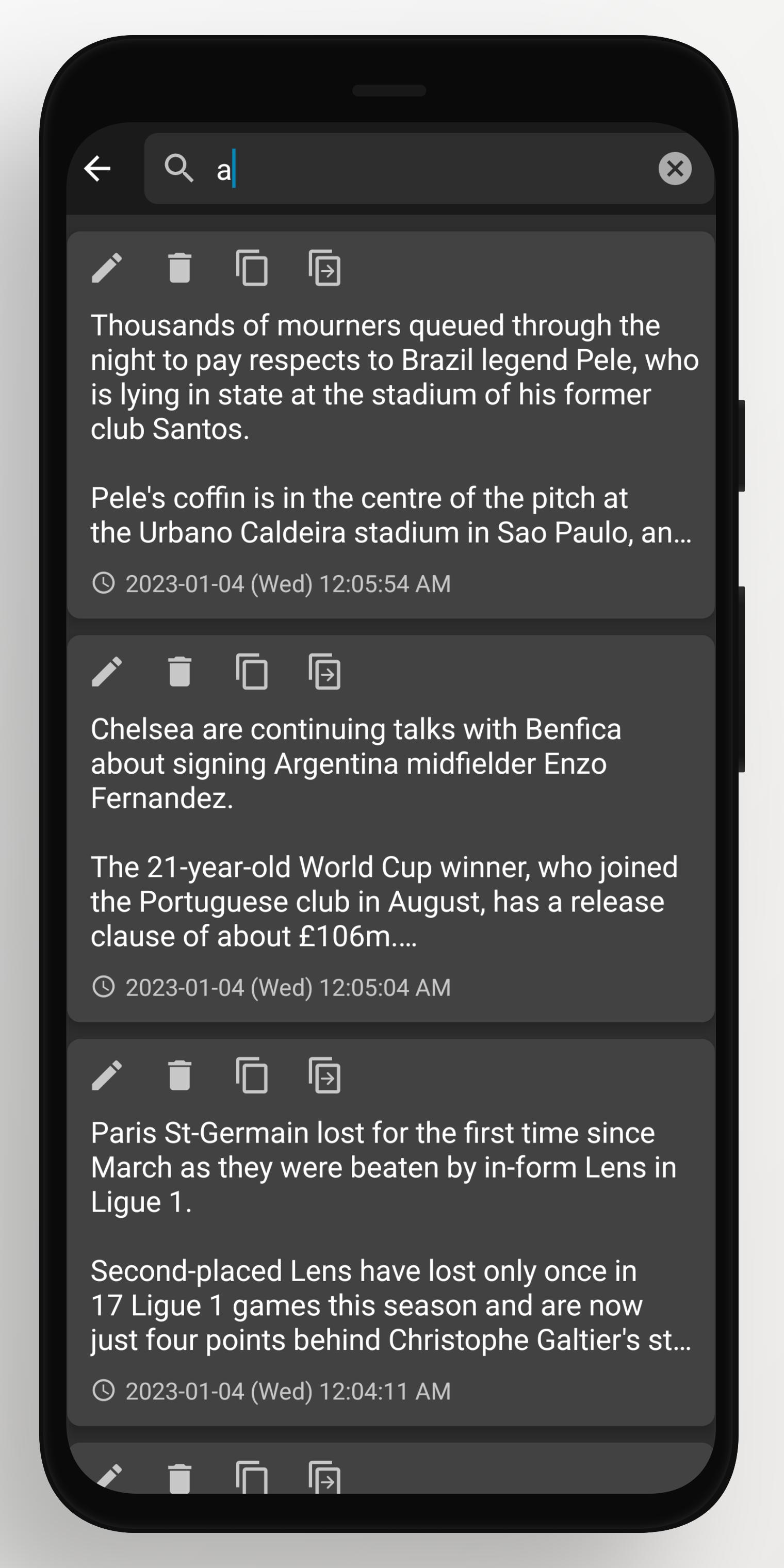
Task: Open the Pele mourners note card
Action: tap(391, 425)
